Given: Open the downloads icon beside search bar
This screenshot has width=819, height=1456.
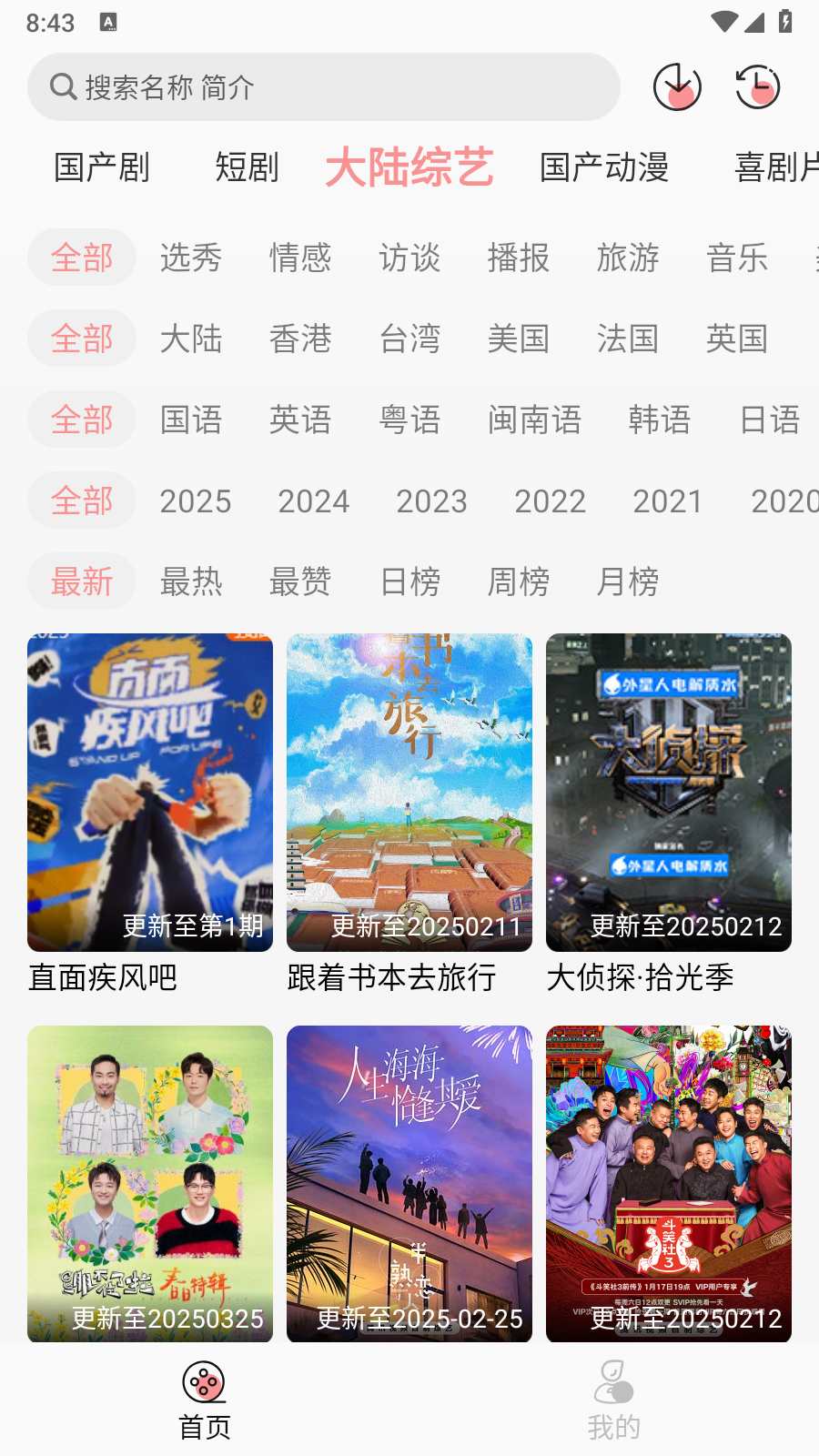Looking at the screenshot, I should 677,87.
